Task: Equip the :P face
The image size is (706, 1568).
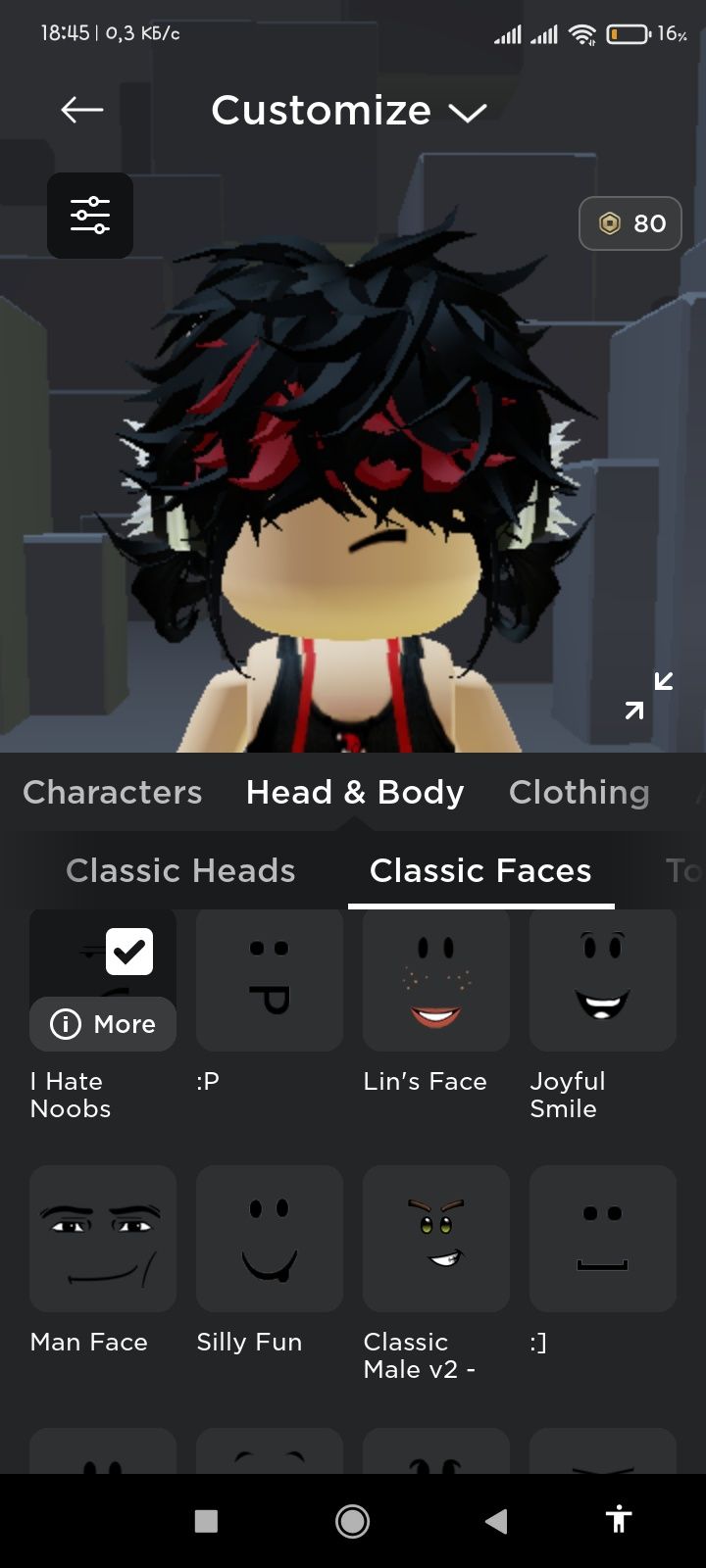Action: (x=270, y=980)
